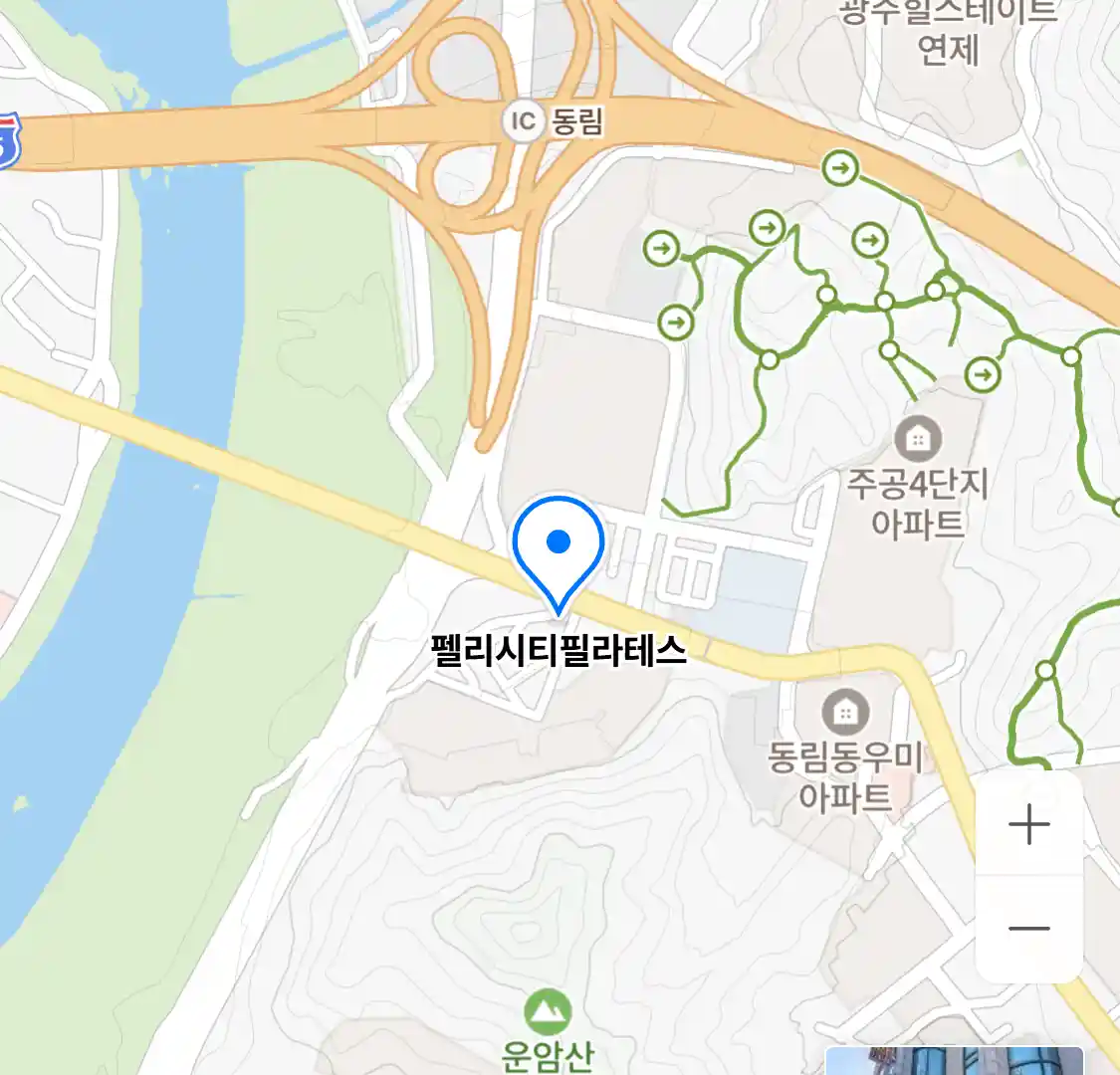The height and width of the screenshot is (1075, 1120).
Task: Open the street view thumbnail
Action: (954, 1061)
